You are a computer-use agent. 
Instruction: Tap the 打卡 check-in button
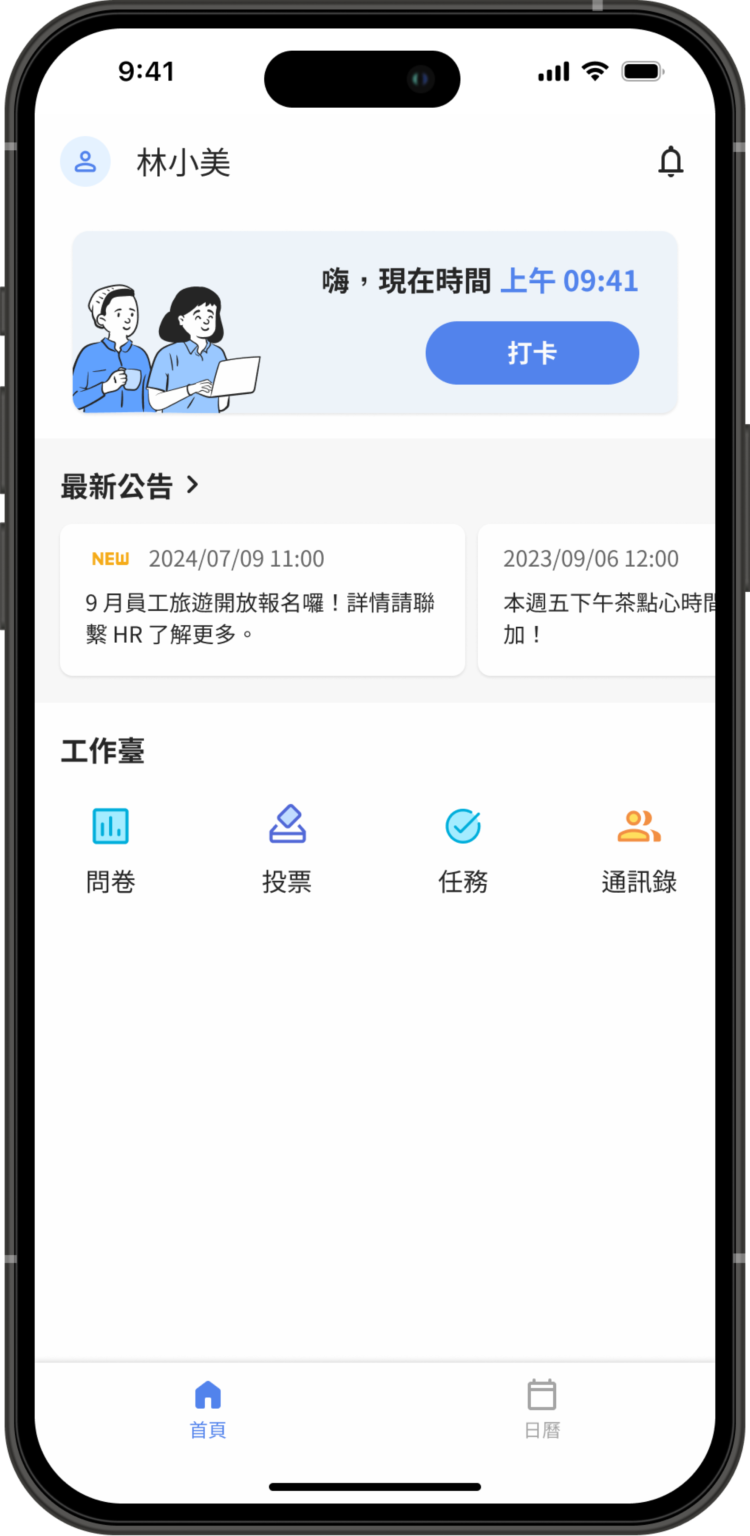coord(532,352)
